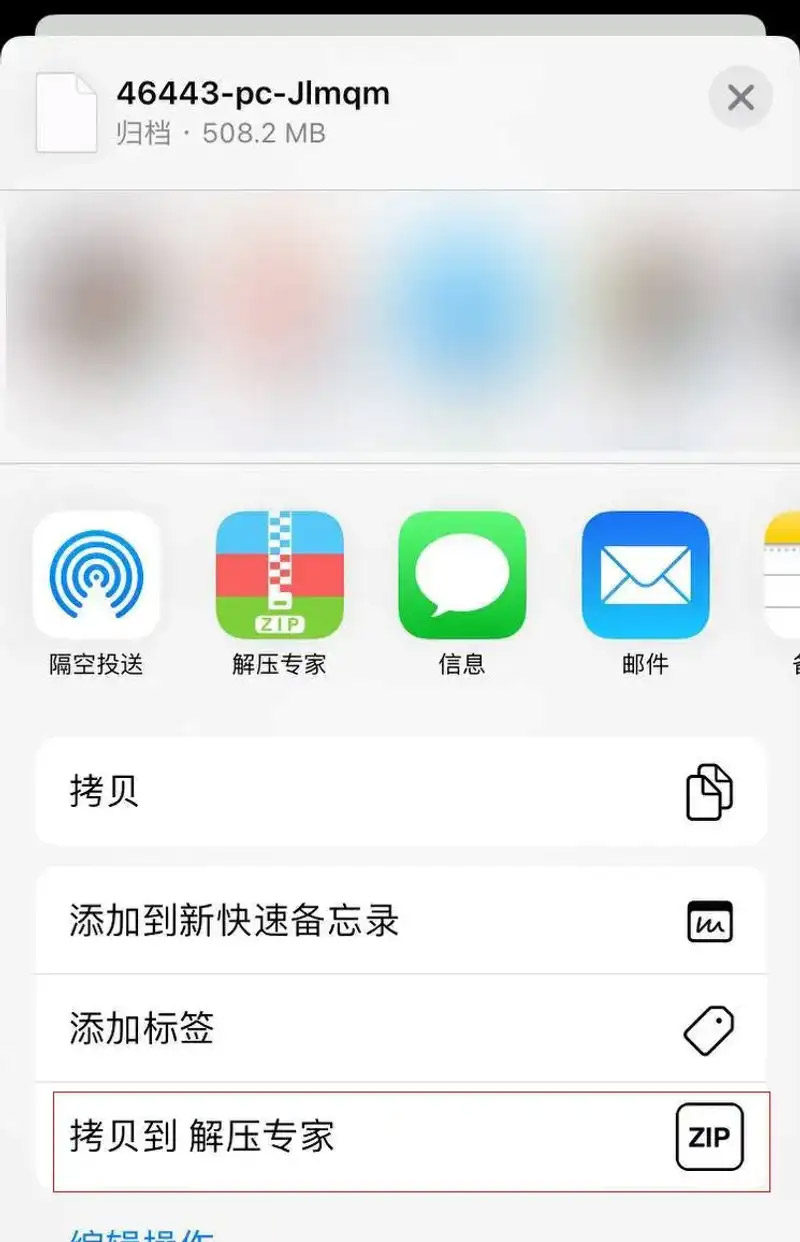This screenshot has height=1242, width=800.
Task: Close the share sheet
Action: (740, 97)
